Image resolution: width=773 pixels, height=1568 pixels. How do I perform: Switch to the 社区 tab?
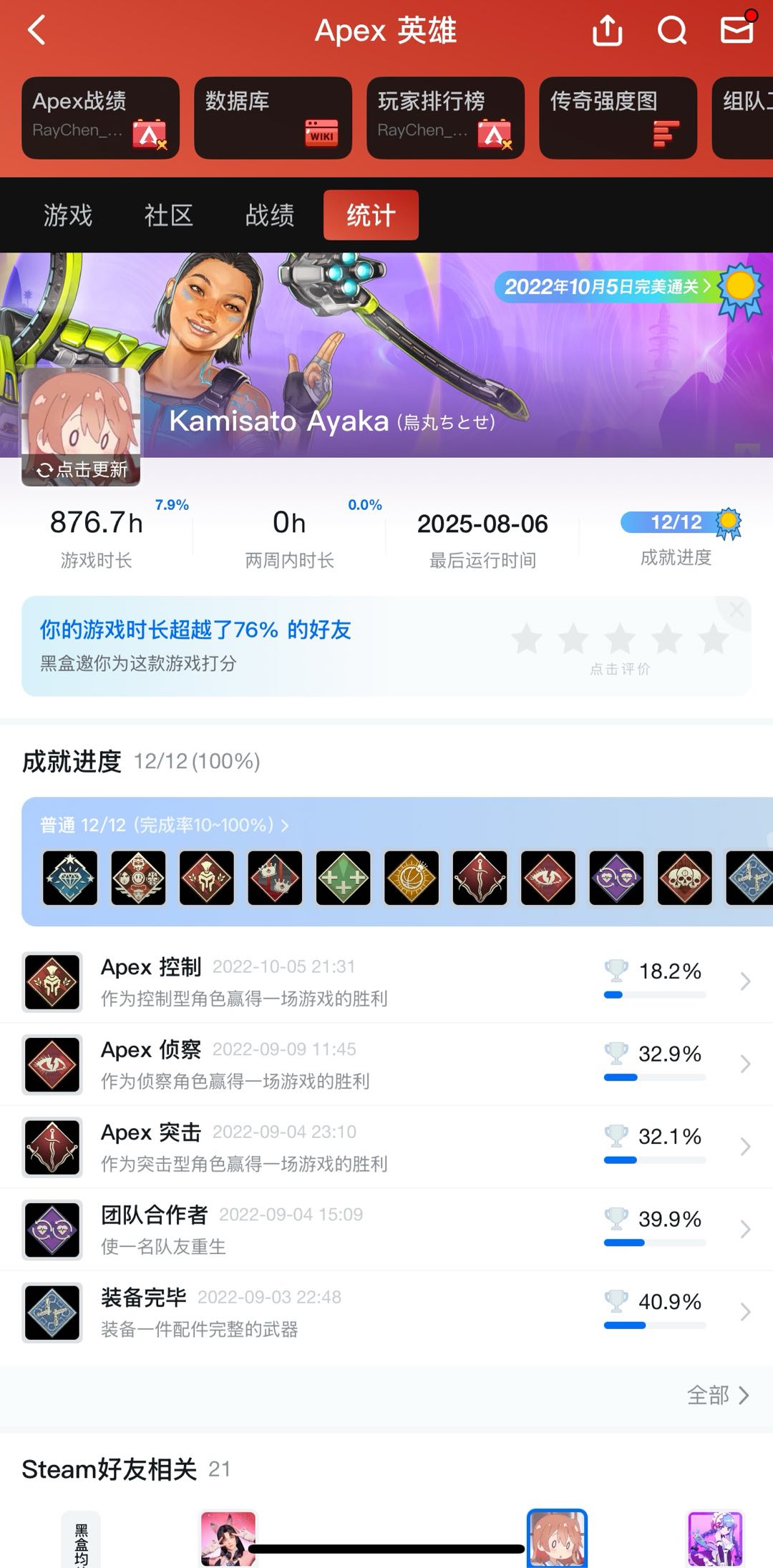pos(169,215)
